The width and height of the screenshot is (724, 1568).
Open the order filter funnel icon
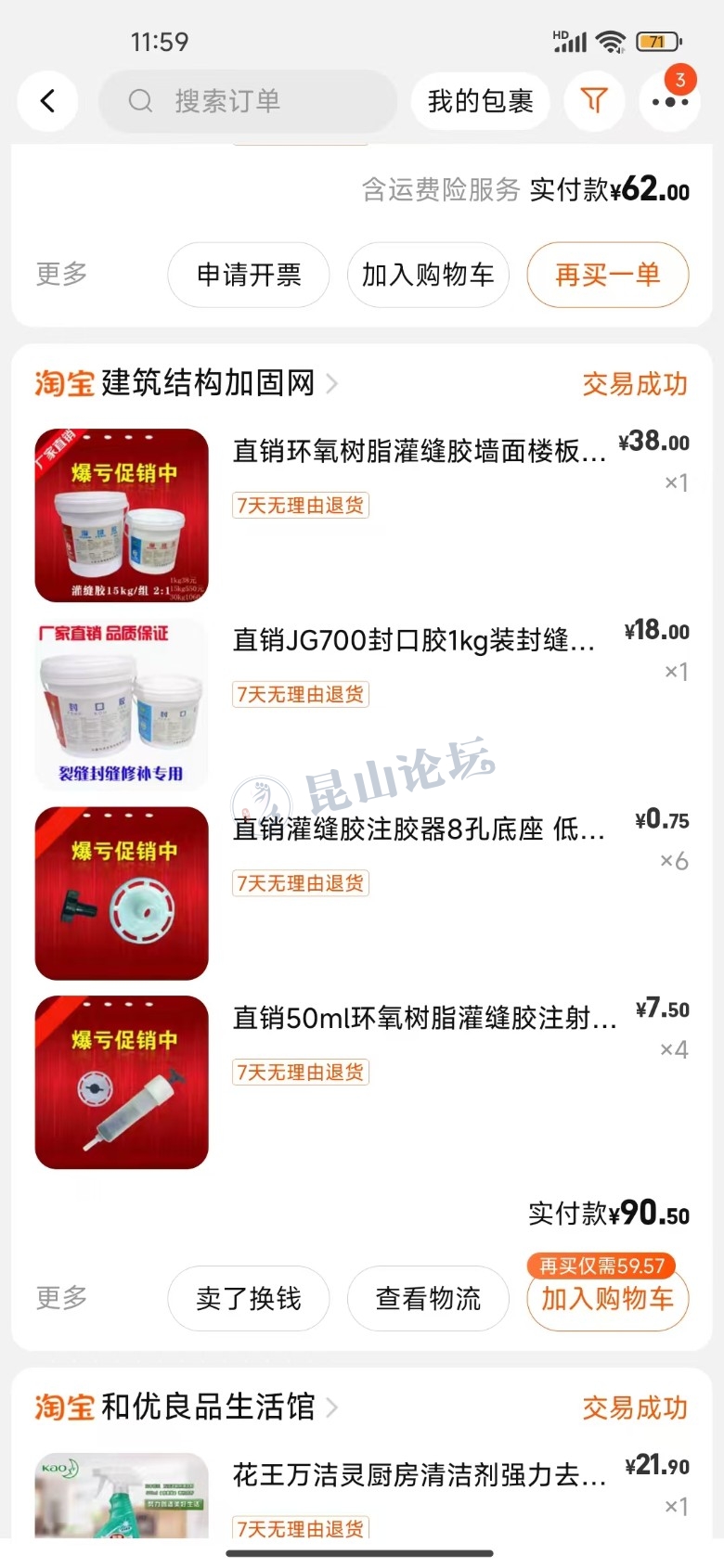tap(594, 100)
